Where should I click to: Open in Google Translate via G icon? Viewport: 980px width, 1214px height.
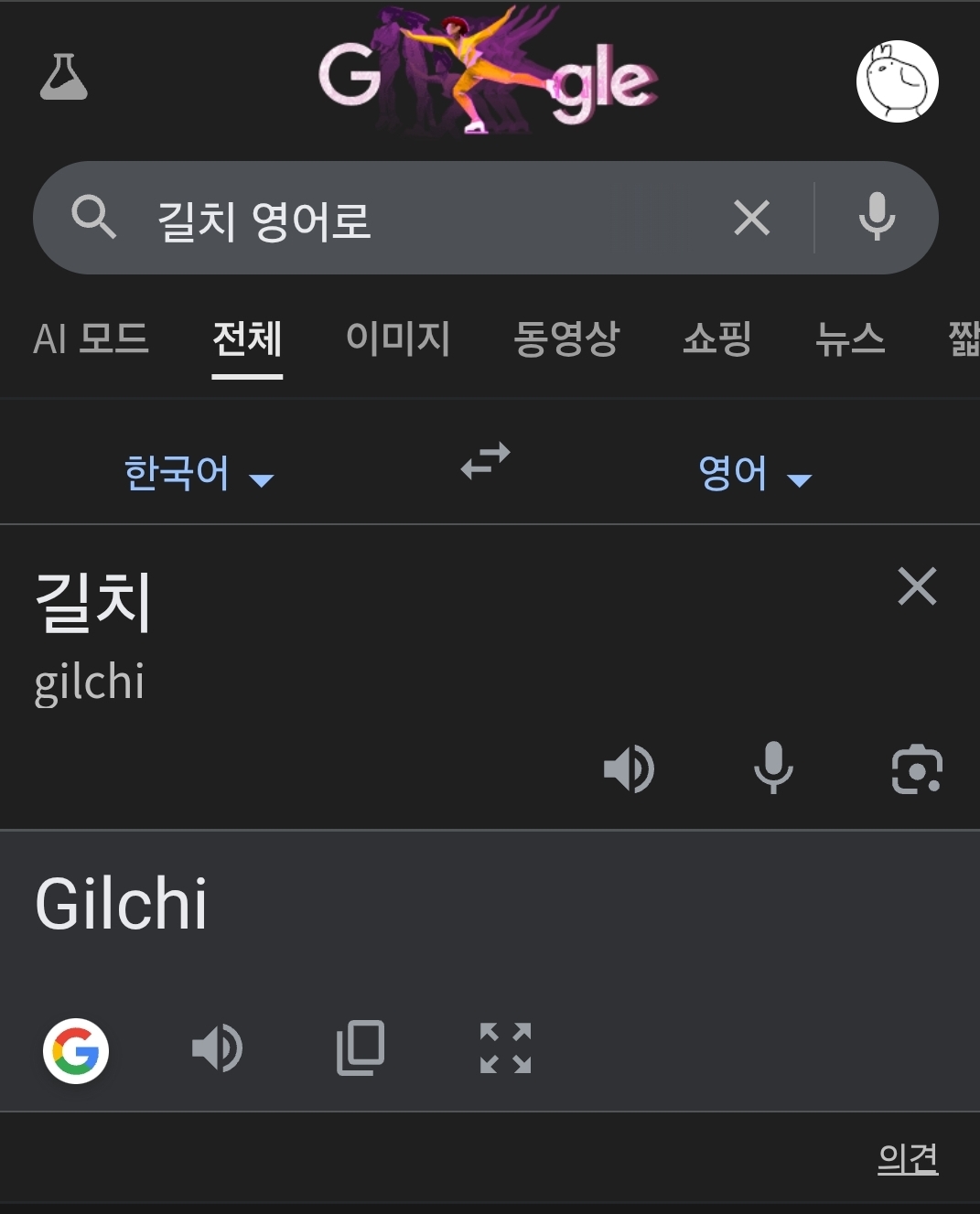[76, 1050]
